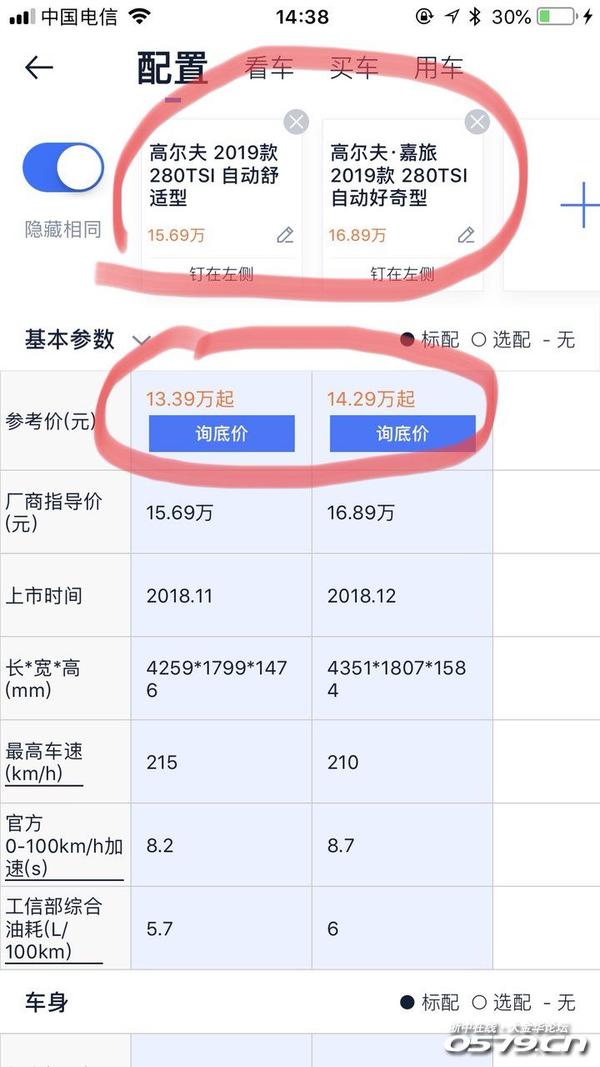Tap 询底价 under 14.29万起

pyautogui.click(x=402, y=434)
